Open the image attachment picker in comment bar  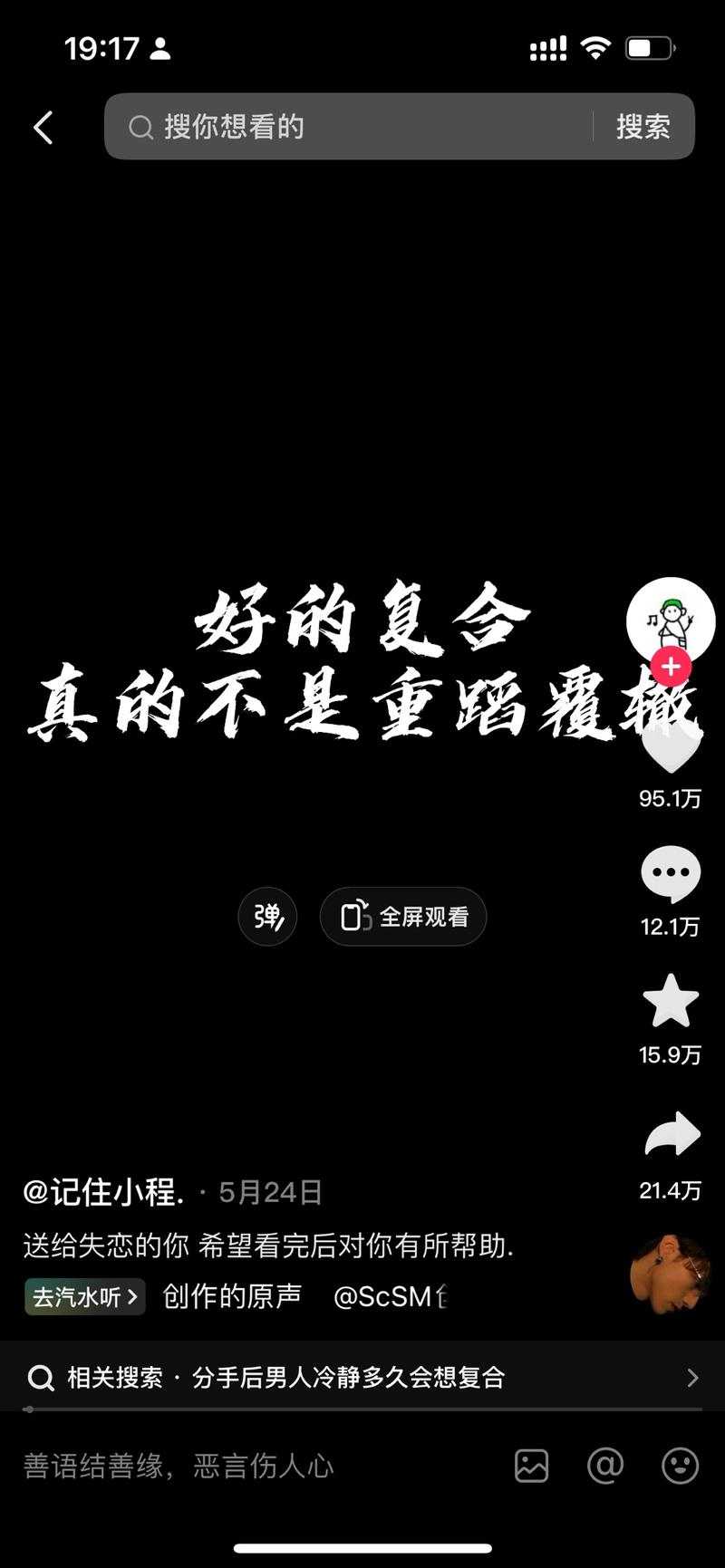pos(533,1466)
